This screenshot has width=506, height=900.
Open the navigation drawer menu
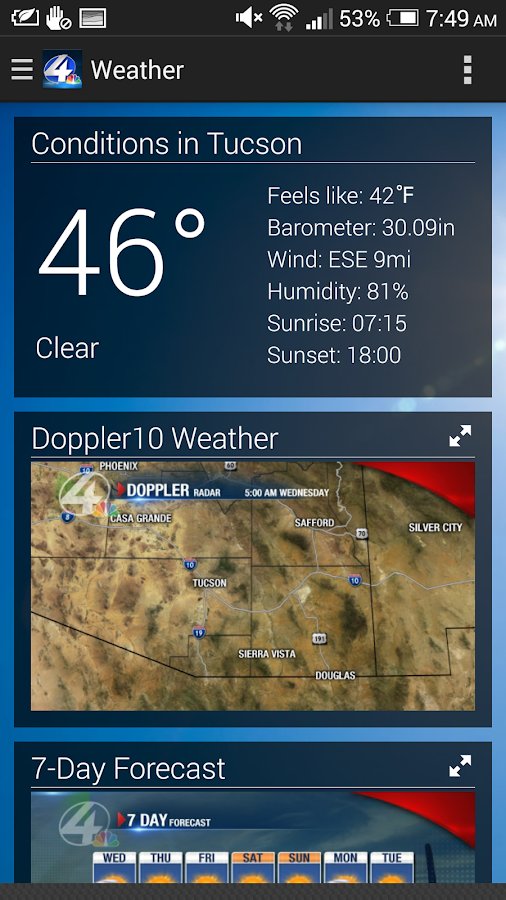point(22,69)
